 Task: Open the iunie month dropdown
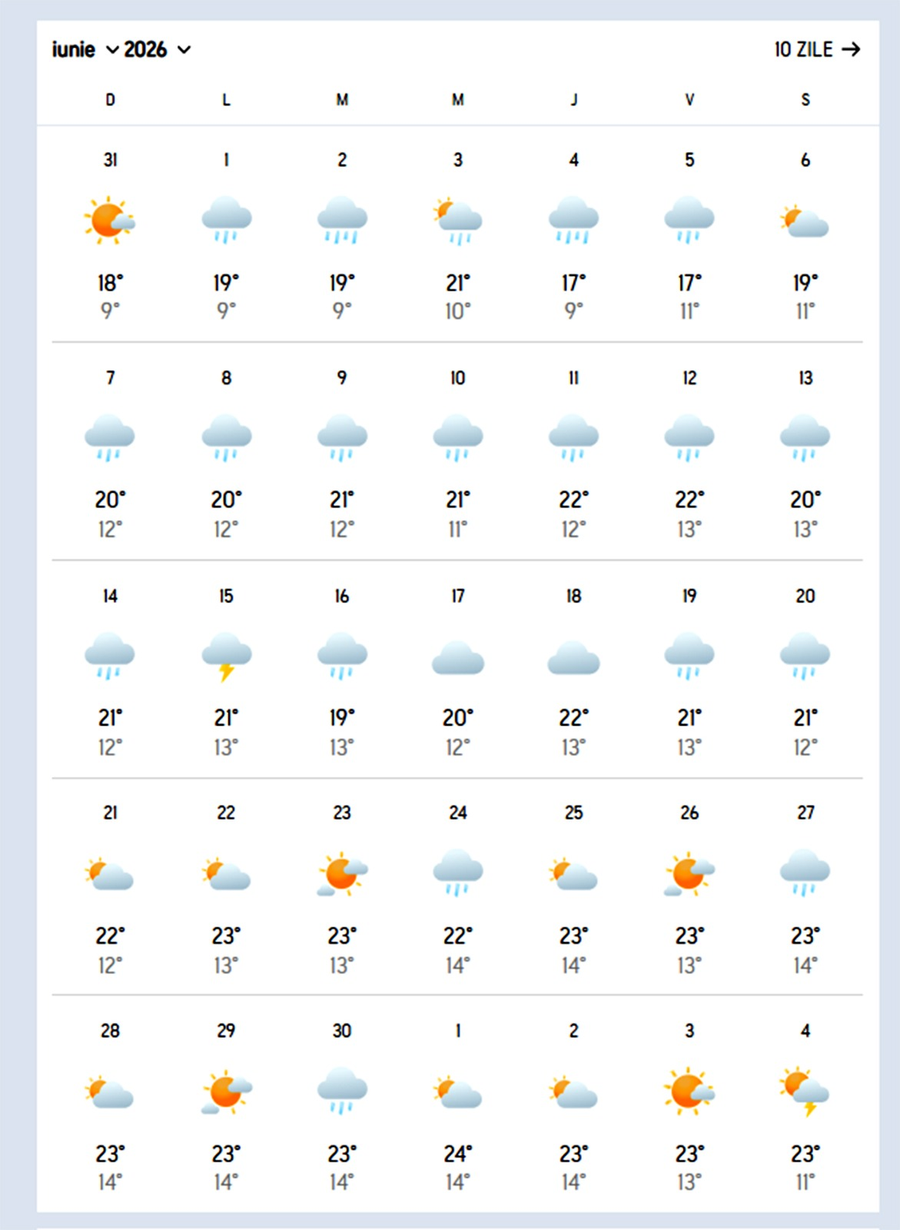(x=85, y=49)
